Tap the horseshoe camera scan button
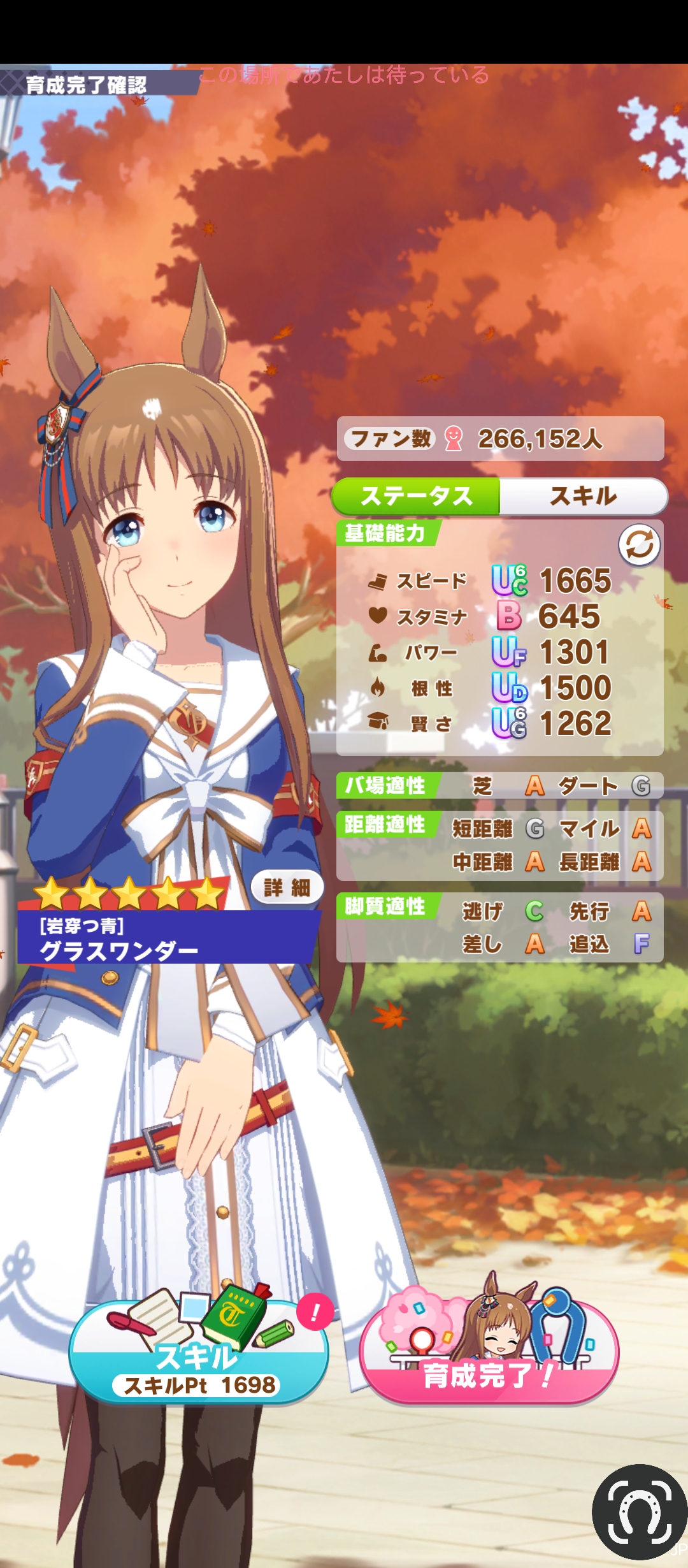This screenshot has height=1568, width=688. [x=639, y=1513]
